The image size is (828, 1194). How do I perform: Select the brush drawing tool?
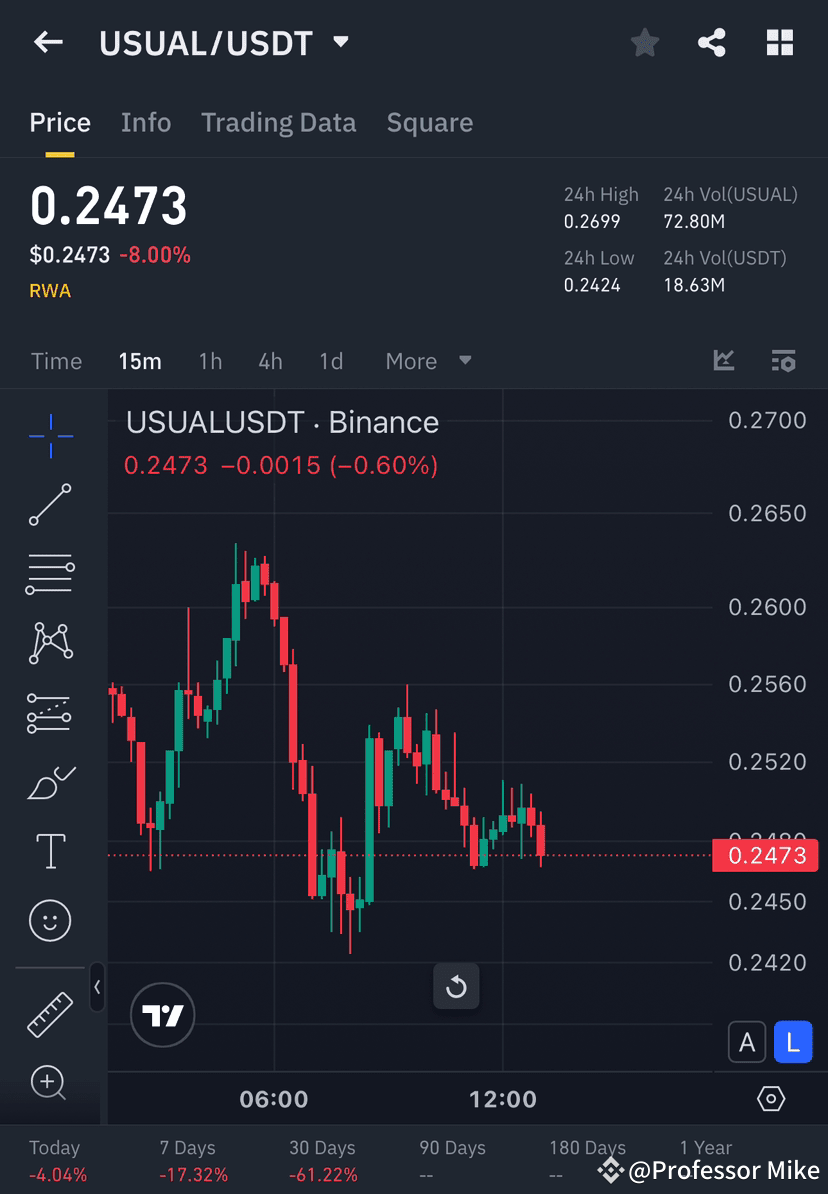coord(50,781)
